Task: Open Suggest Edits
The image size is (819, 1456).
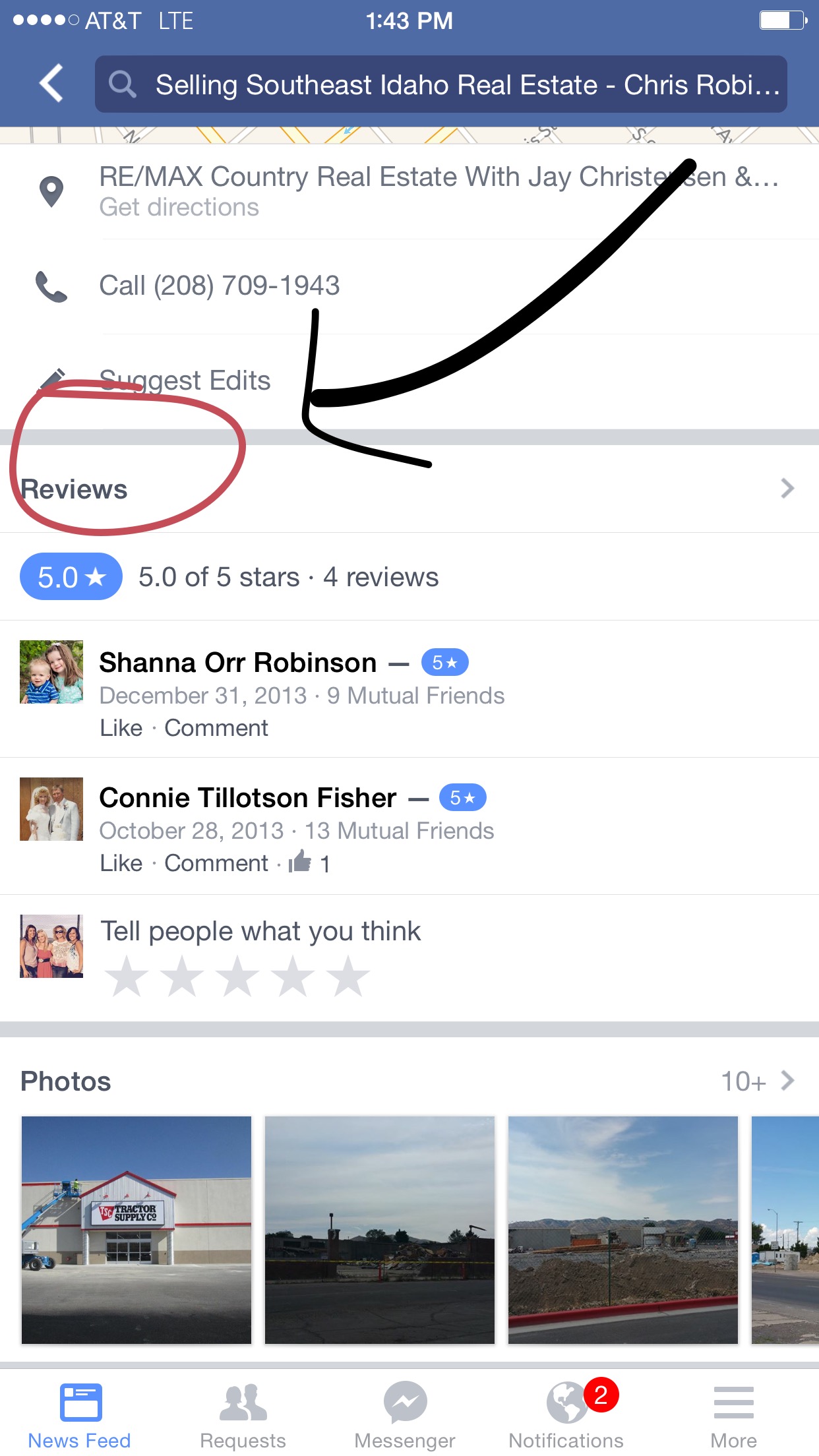Action: click(x=409, y=381)
